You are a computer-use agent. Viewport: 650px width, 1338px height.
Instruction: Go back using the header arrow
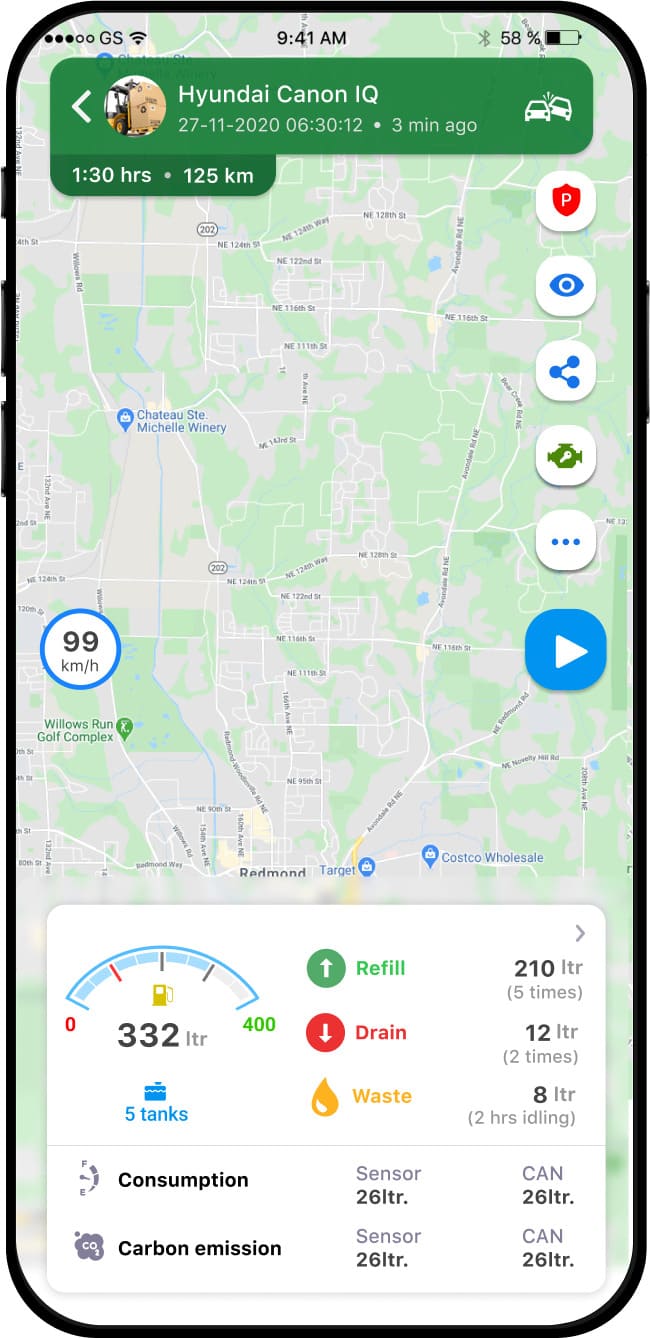pos(82,106)
